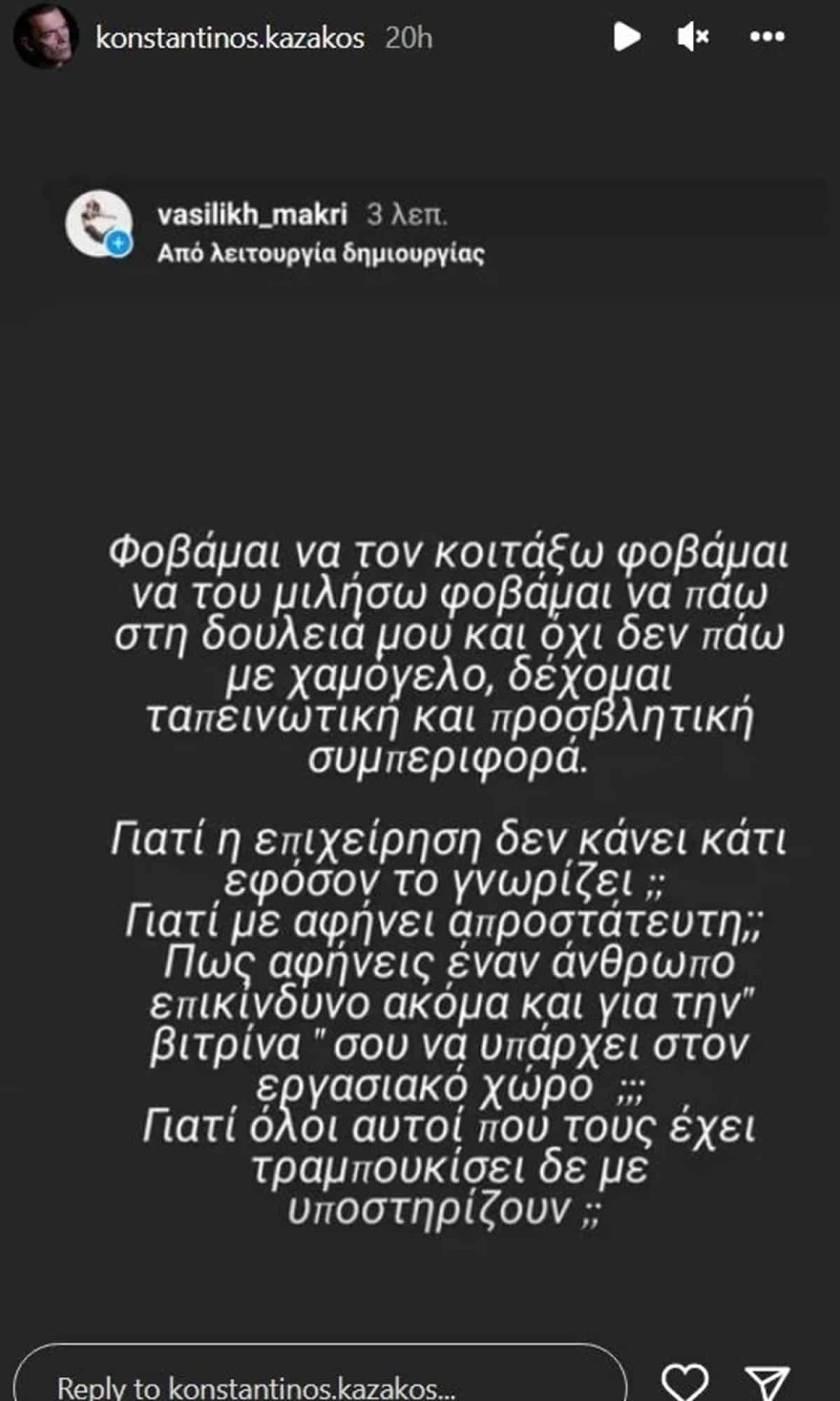Tap the 'Από λειτουργία δημιουργίας' label

pyautogui.click(x=321, y=253)
